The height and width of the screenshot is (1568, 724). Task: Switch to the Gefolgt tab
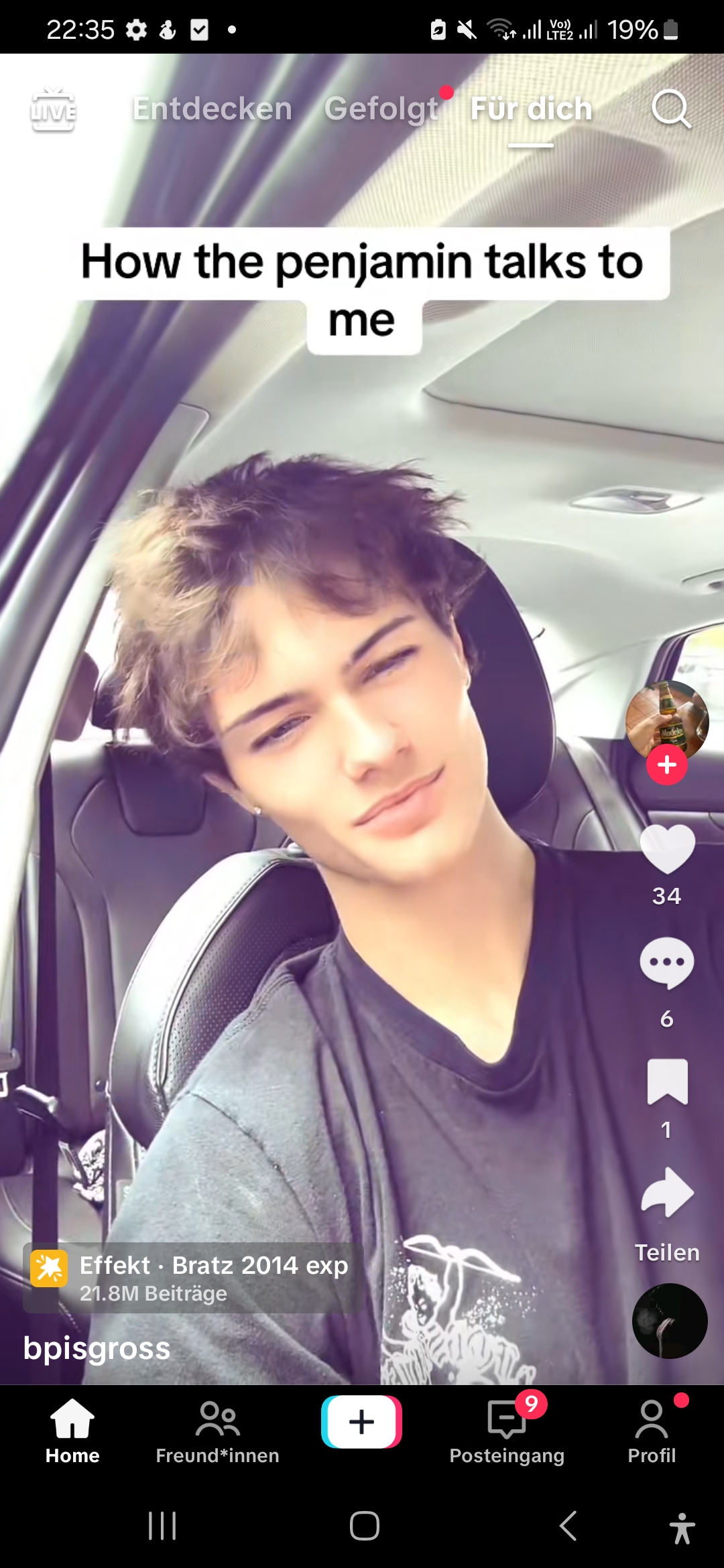[x=381, y=109]
